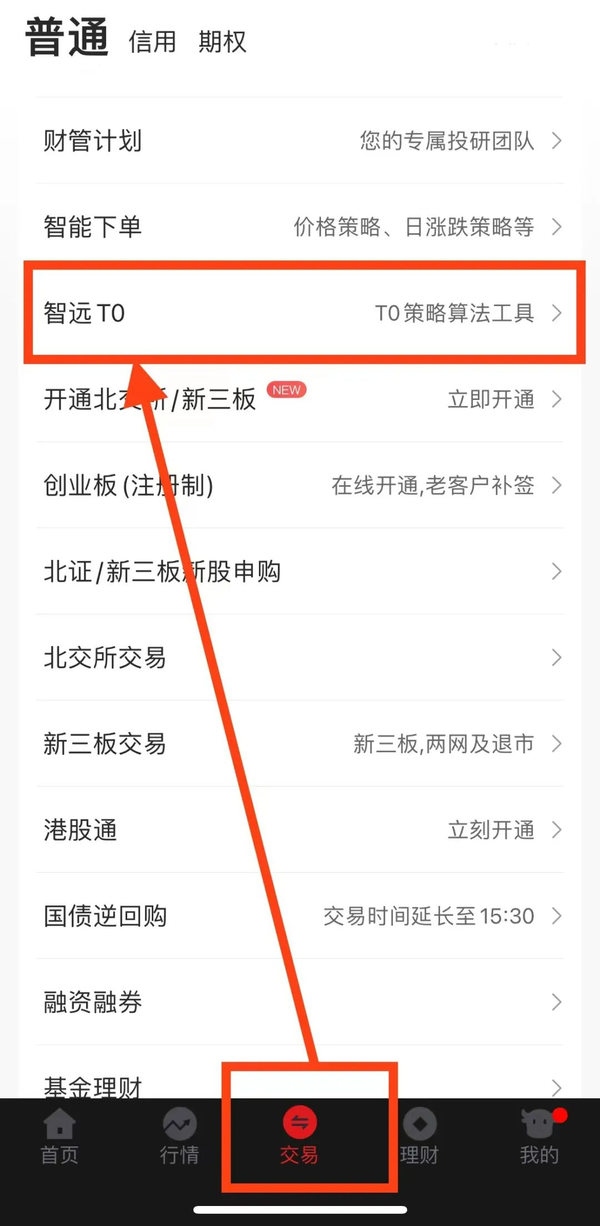Viewport: 600px width, 1226px height.
Task: Open the 智远 T0 strategy tool
Action: coord(300,313)
